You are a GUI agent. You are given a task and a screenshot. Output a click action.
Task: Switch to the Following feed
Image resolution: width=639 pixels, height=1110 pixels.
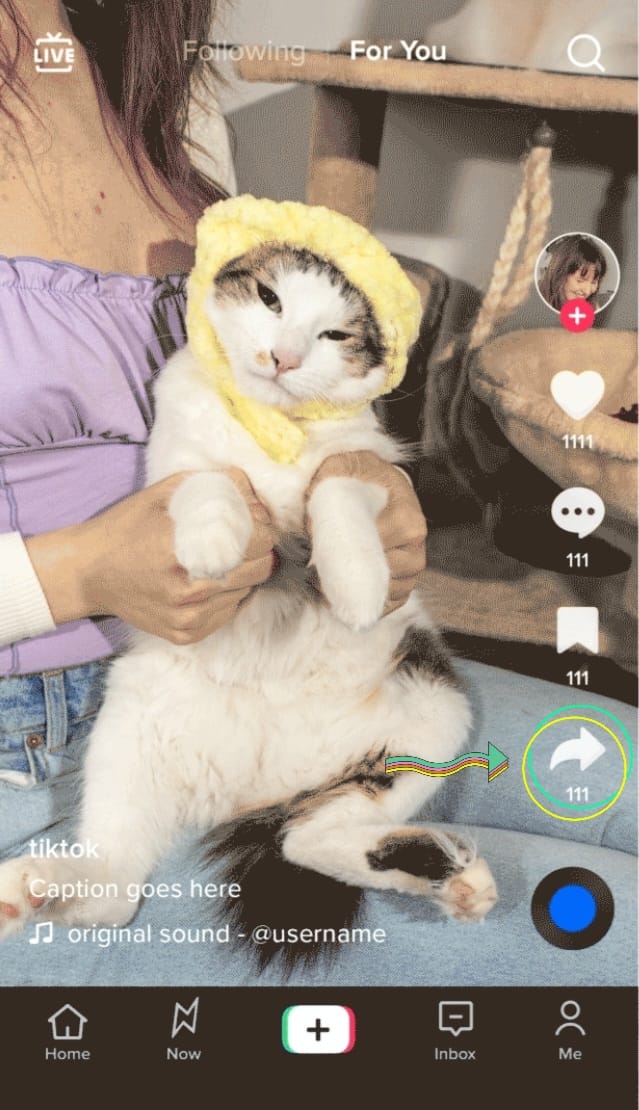tap(243, 51)
